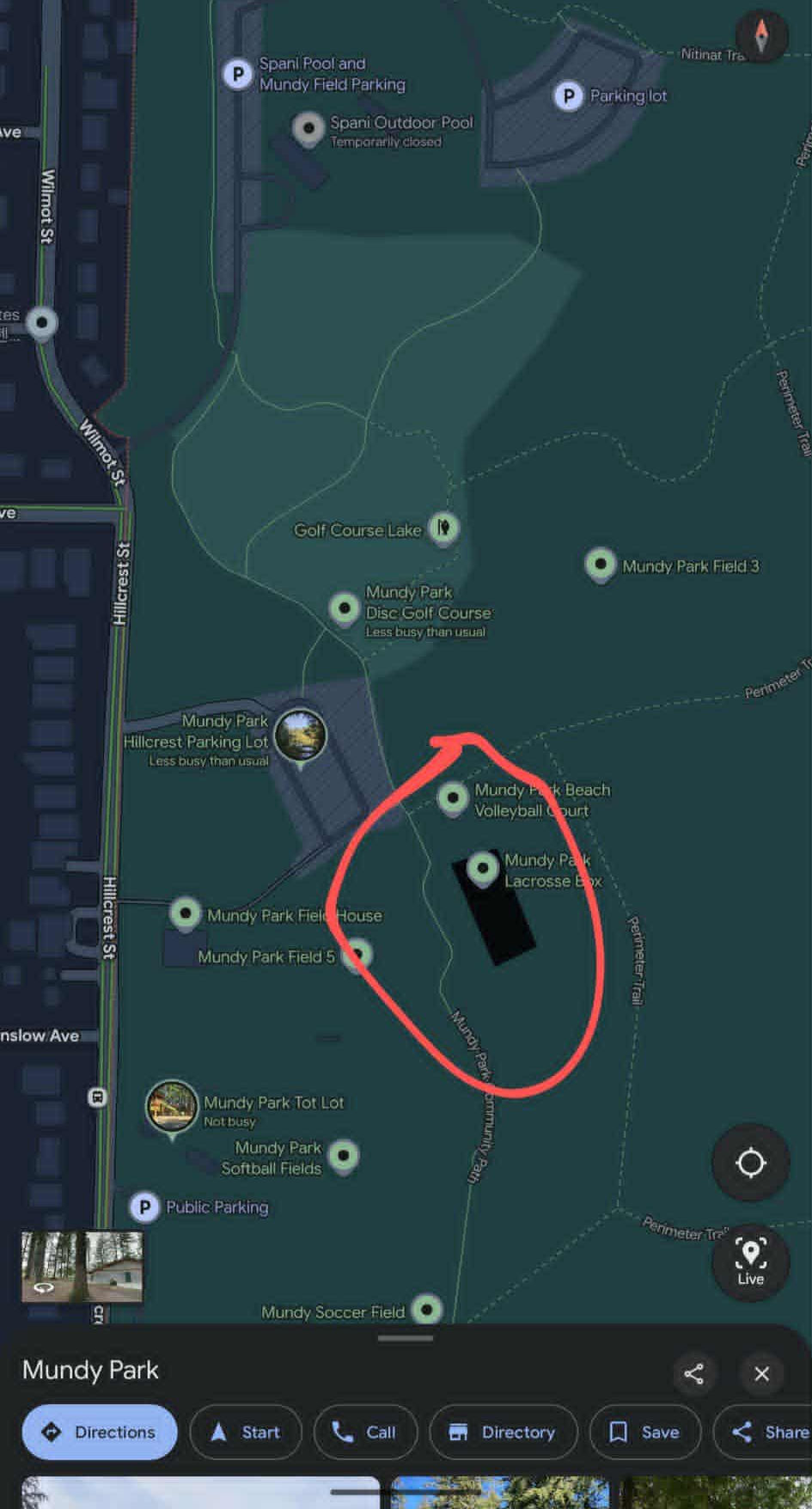Open the Mundy Park Tot Lot pin

[172, 1105]
